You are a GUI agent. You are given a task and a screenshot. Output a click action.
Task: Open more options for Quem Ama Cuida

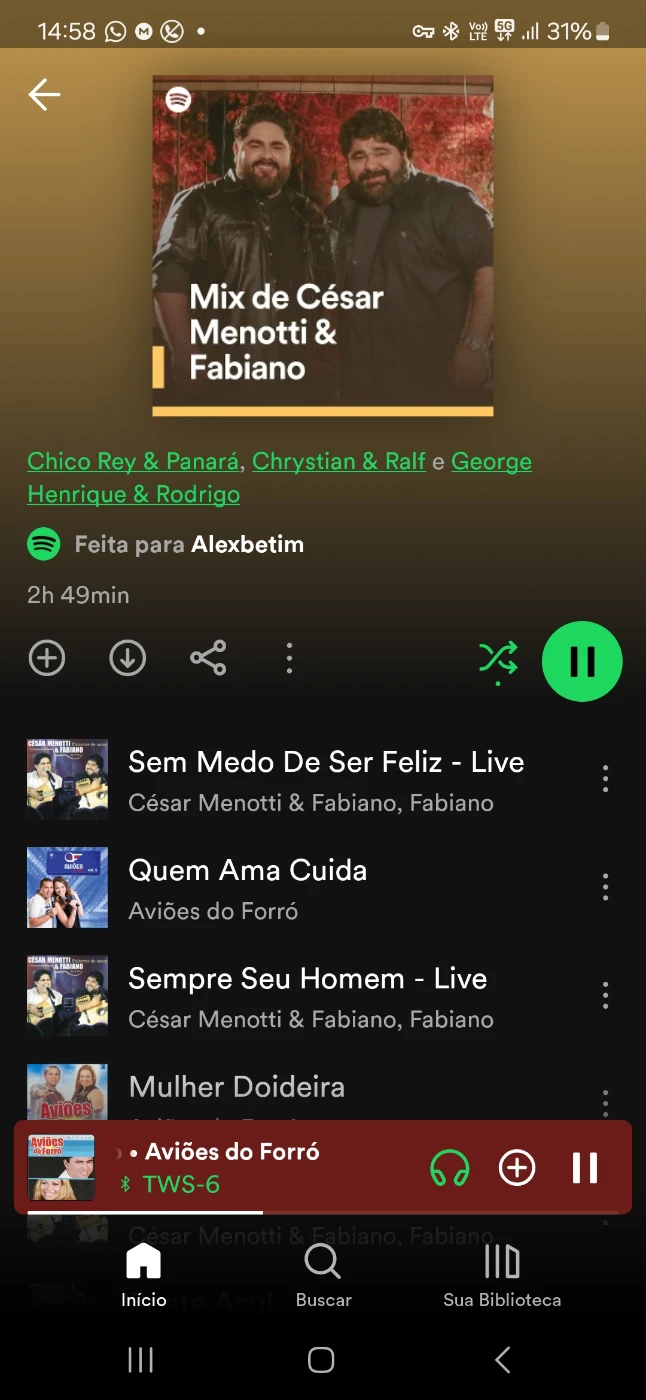[605, 886]
